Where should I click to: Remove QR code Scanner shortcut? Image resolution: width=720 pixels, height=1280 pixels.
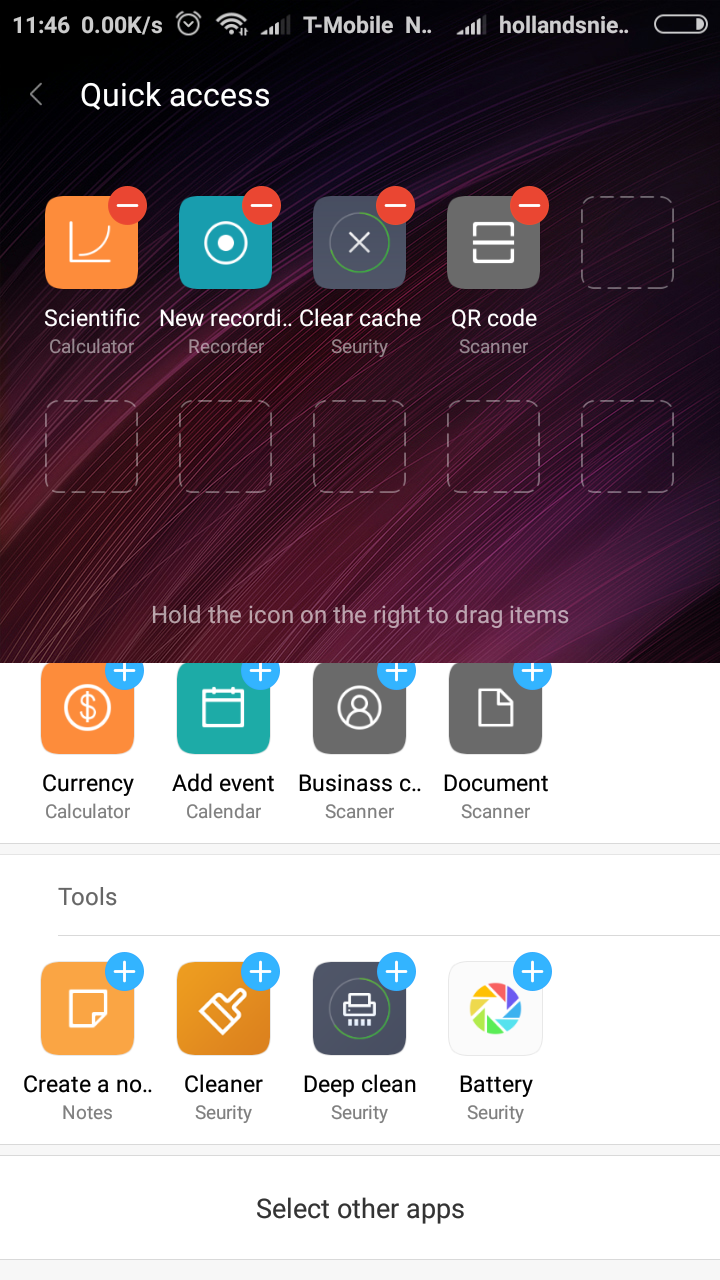click(x=529, y=206)
